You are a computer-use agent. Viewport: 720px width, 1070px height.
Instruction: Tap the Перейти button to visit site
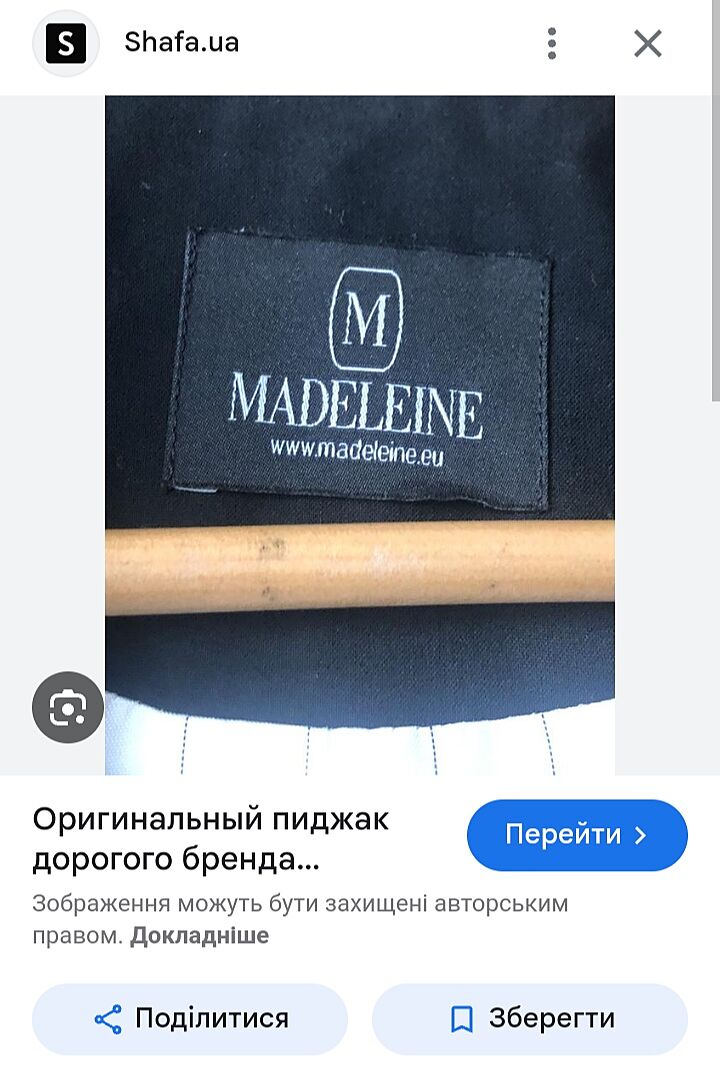coord(577,835)
